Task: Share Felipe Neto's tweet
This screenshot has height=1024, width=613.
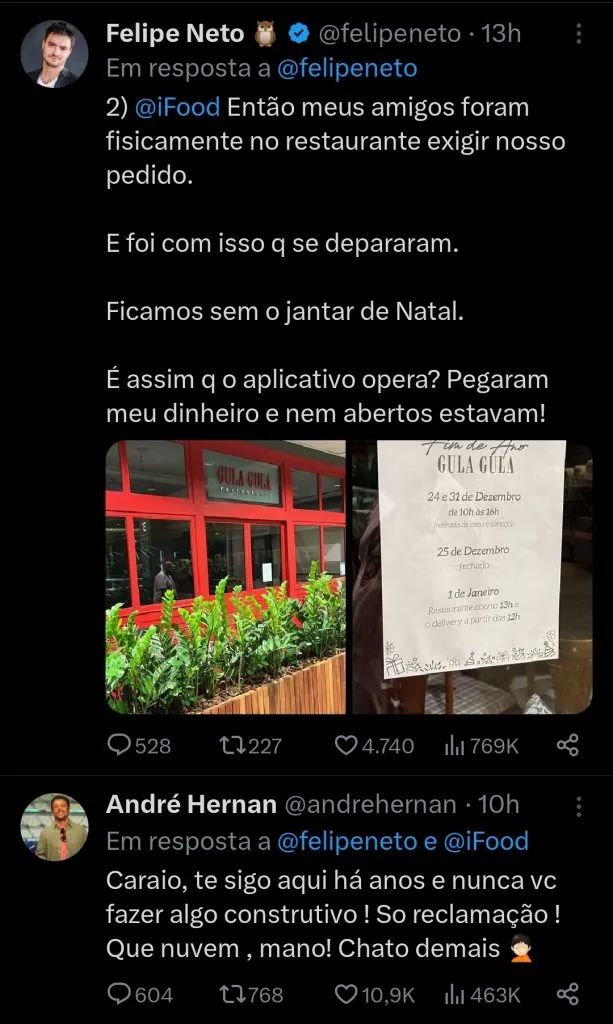Action: (567, 745)
